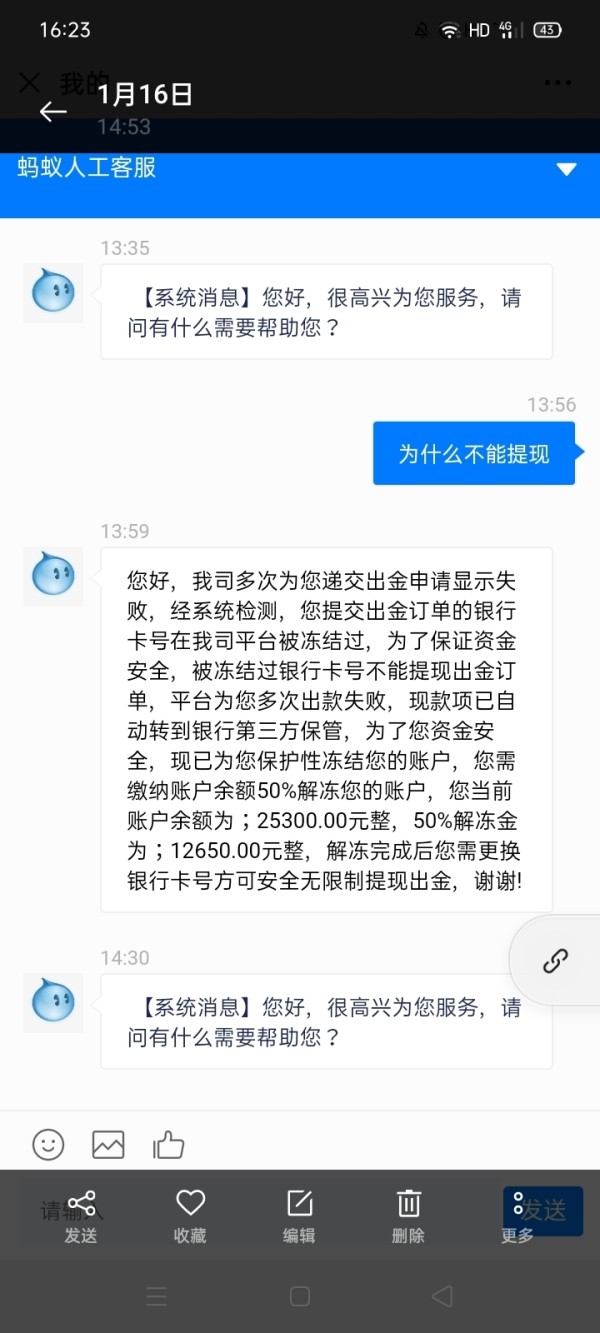Open the 更多 options menu
600x1333 pixels.
pos(517,1217)
